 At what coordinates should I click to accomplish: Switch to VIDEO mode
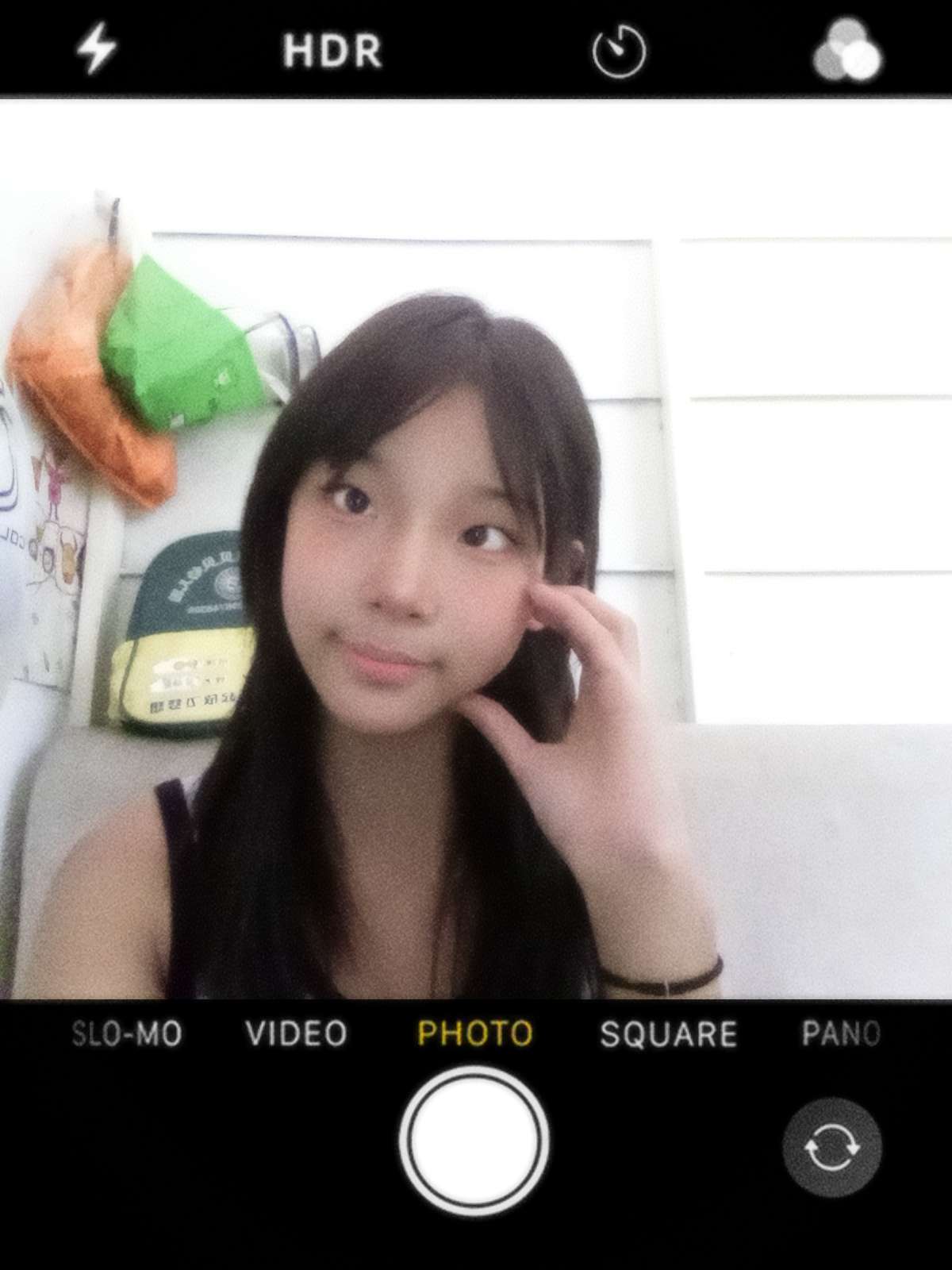click(x=296, y=1033)
